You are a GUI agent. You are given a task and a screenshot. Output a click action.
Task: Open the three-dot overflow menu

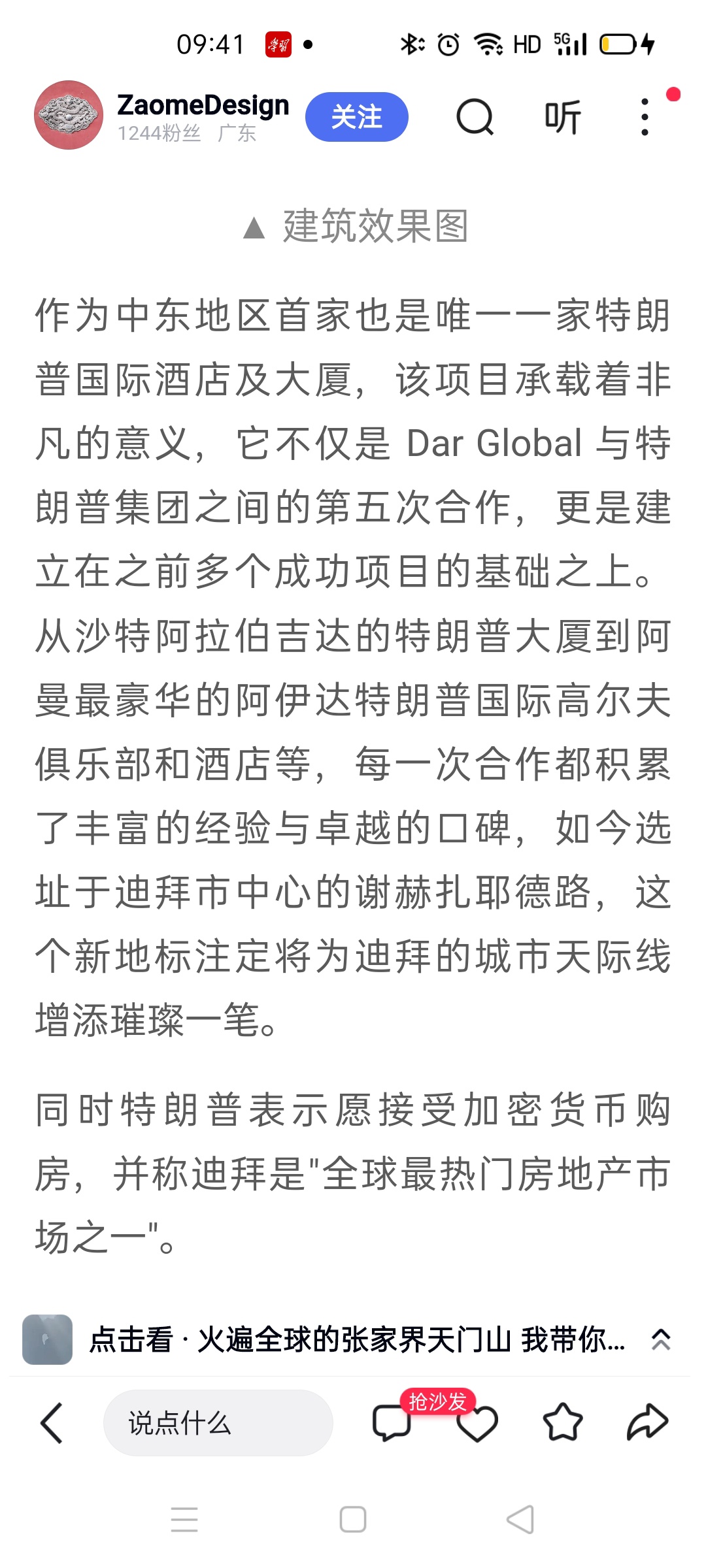[x=645, y=117]
